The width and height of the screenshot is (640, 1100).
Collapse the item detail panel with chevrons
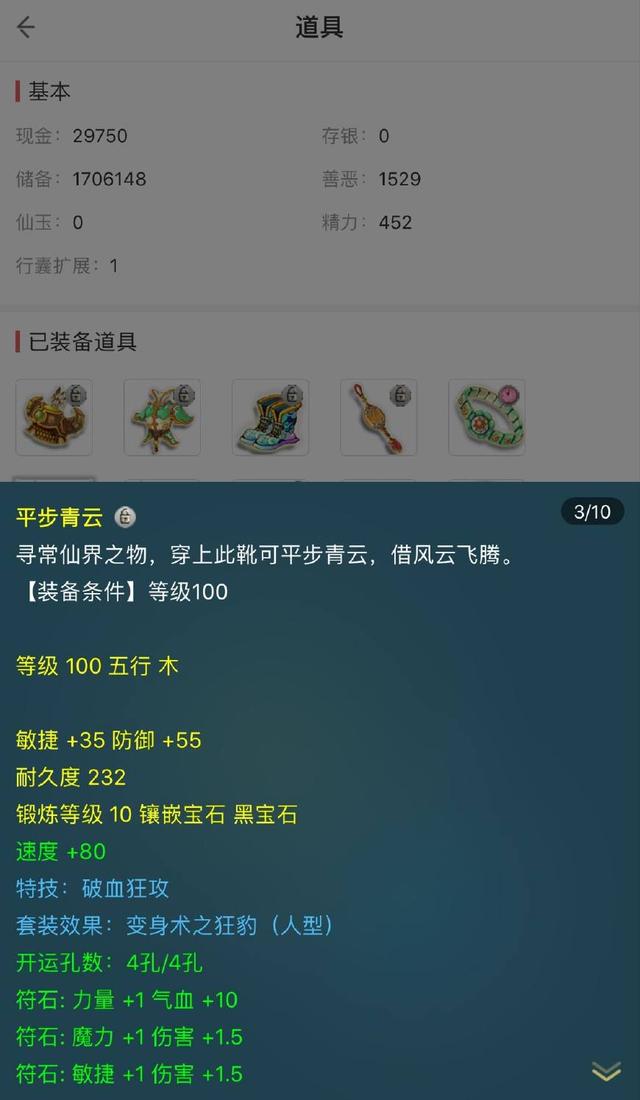click(606, 1071)
